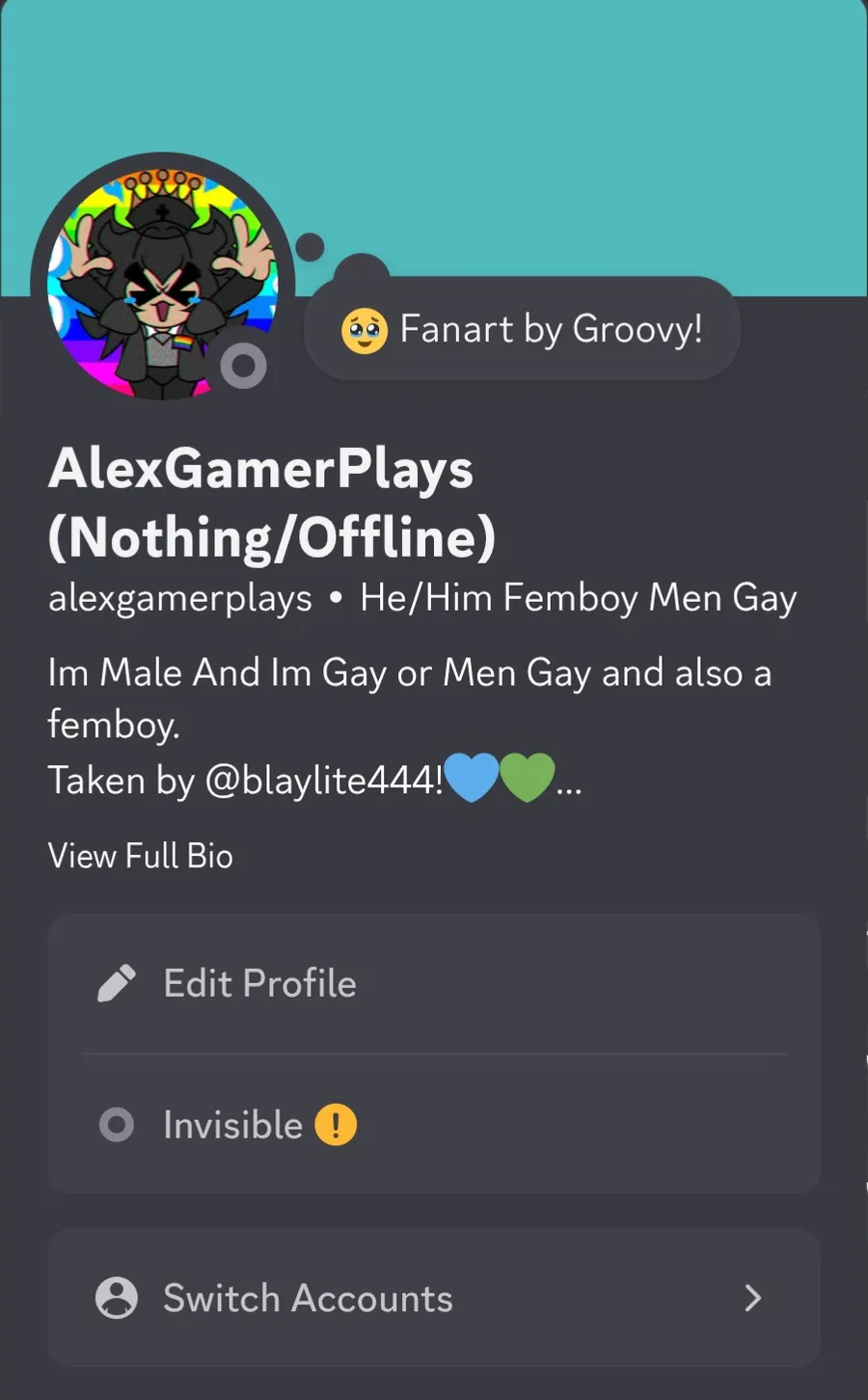Edit the 'Fanart by Groovy!' custom status

522,329
